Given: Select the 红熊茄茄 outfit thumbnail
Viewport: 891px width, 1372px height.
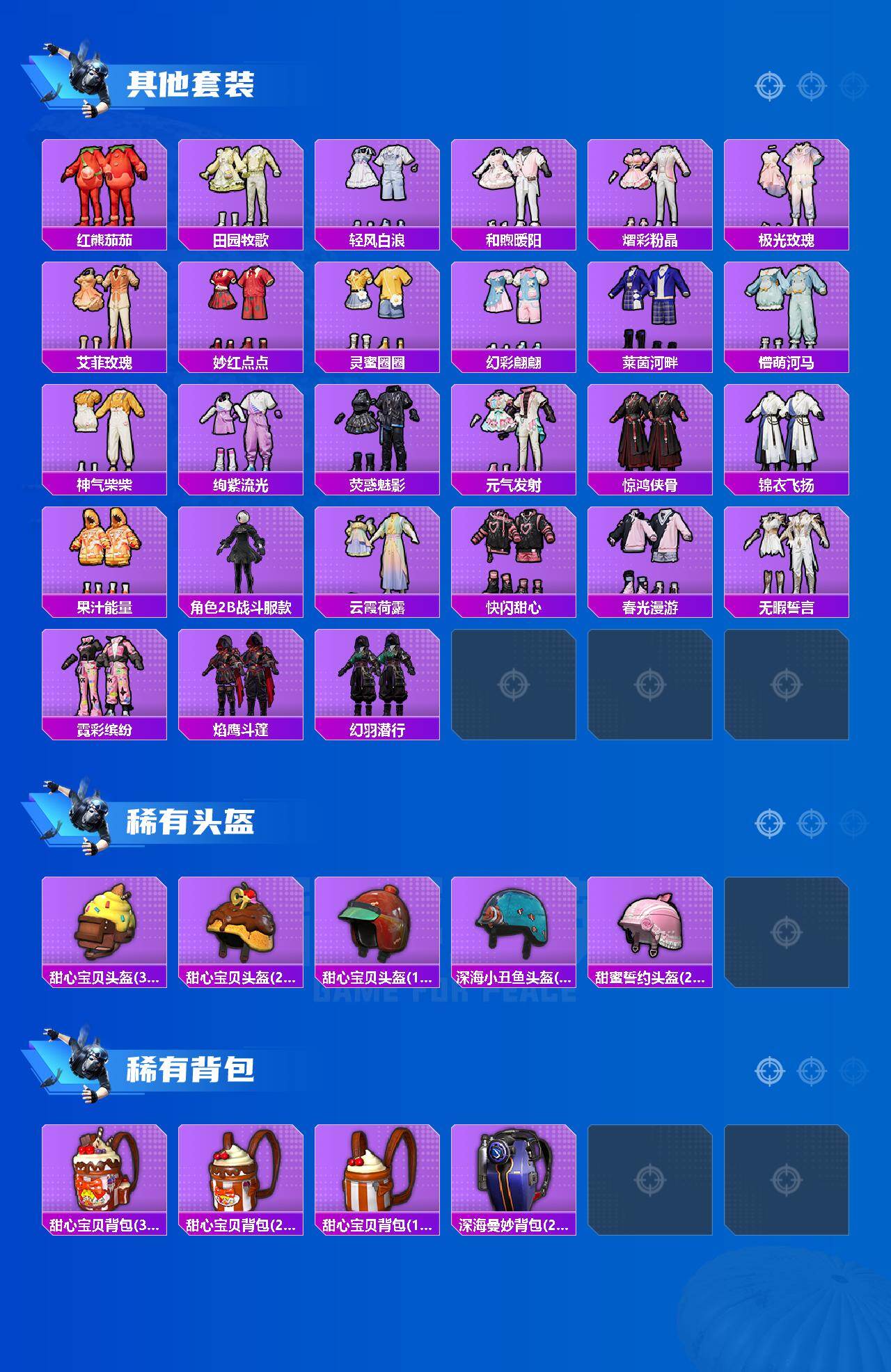Looking at the screenshot, I should pos(104,184).
